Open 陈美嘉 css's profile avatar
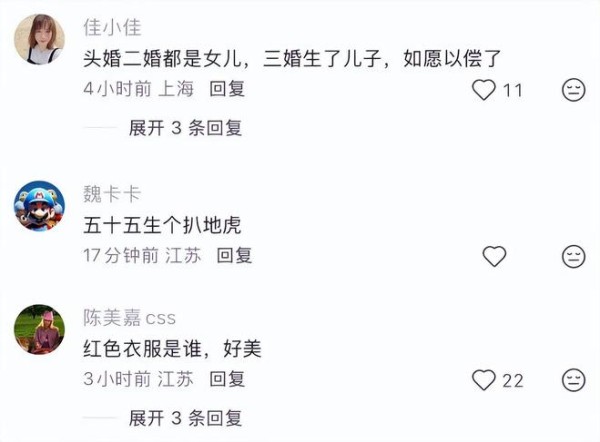Image resolution: width=600 pixels, height=442 pixels. 40,329
